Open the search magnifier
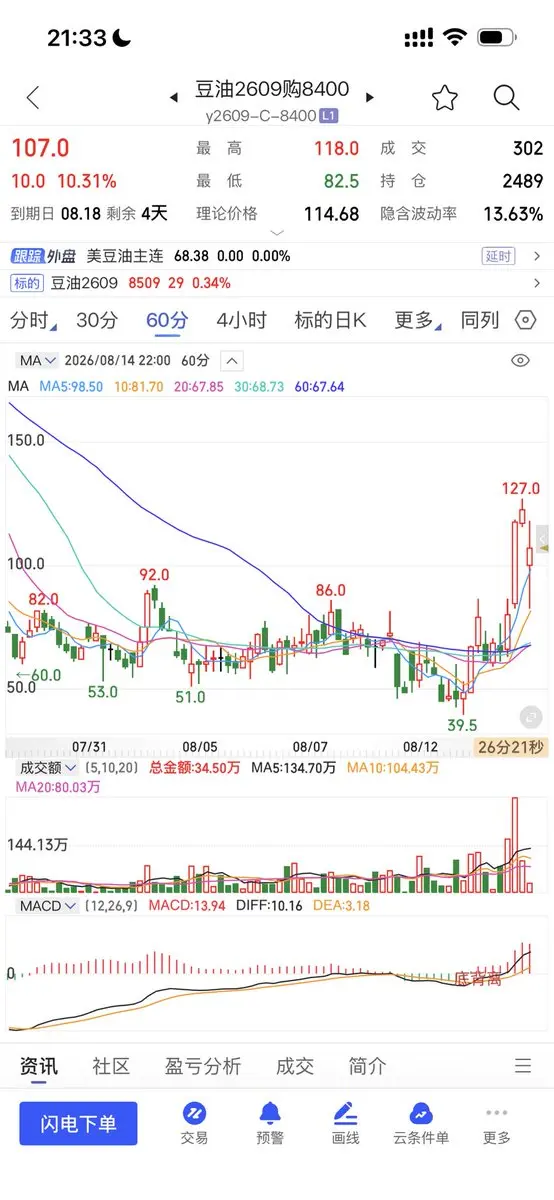554x1200 pixels. pyautogui.click(x=507, y=97)
